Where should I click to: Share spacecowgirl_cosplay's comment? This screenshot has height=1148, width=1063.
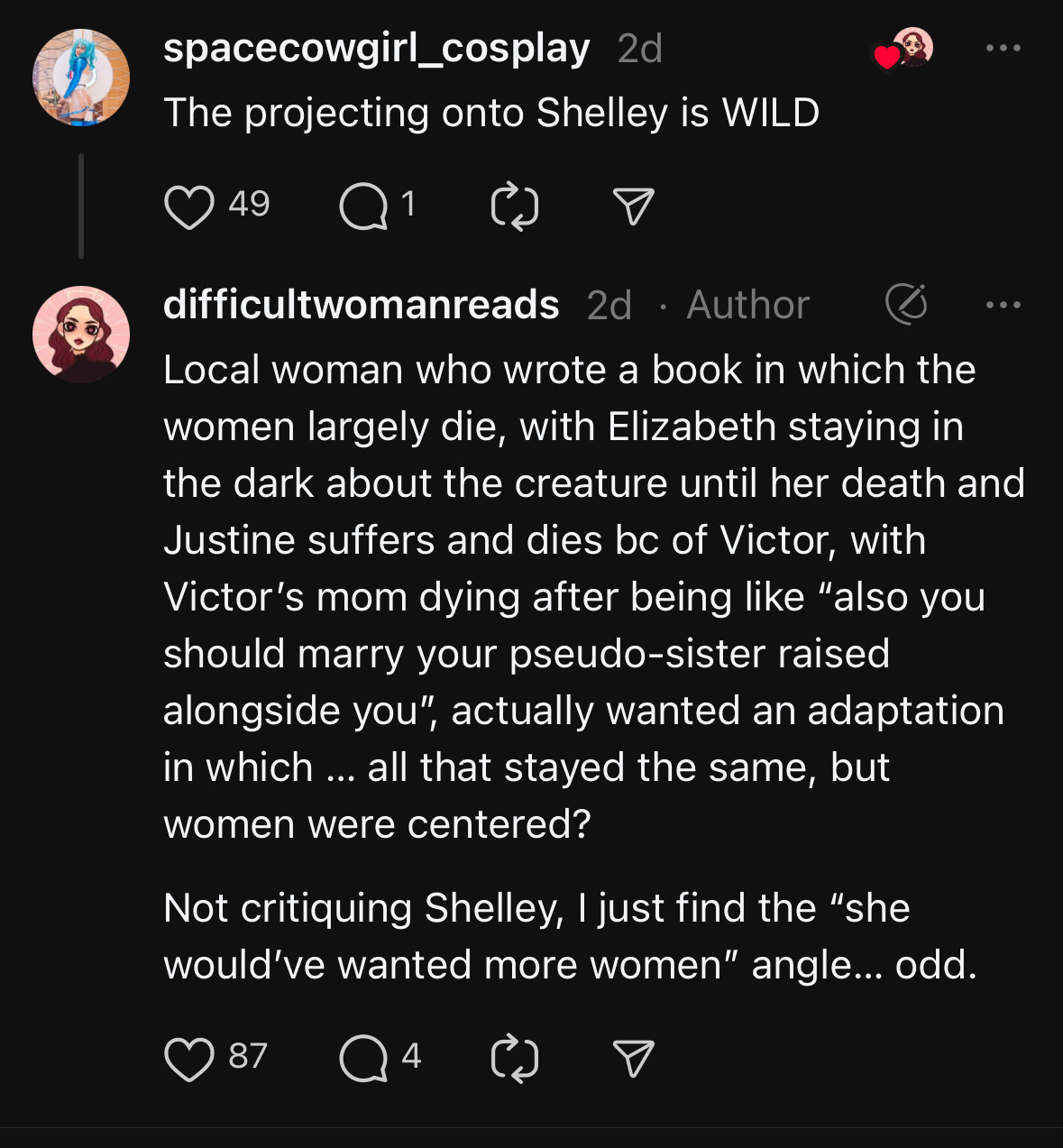633,207
